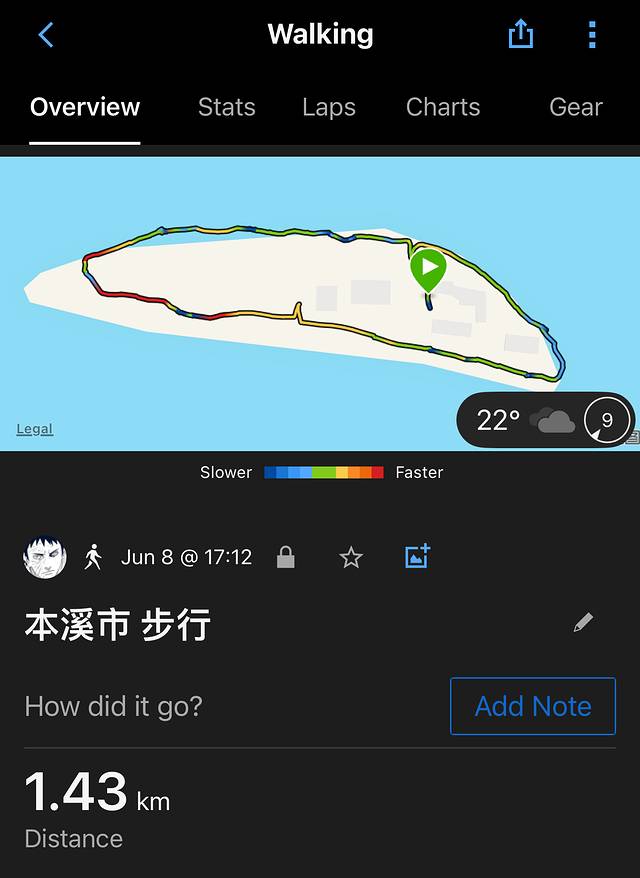Screen dimensions: 640x878
Task: Share this walking activity
Action: (x=521, y=35)
